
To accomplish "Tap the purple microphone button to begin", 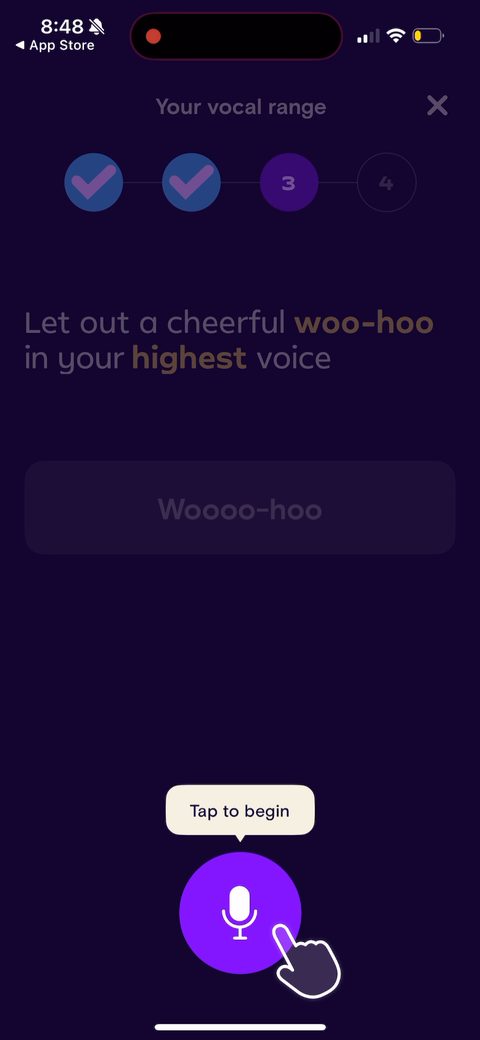I will (240, 913).
